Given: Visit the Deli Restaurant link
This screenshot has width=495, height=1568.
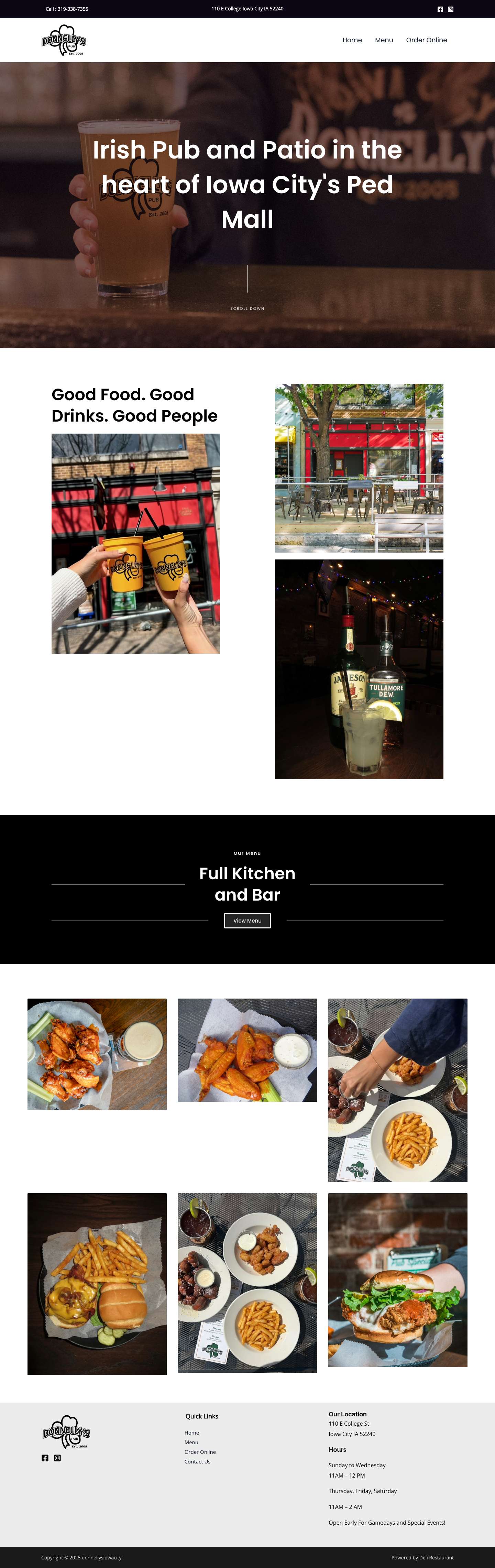Looking at the screenshot, I should (x=436, y=1558).
